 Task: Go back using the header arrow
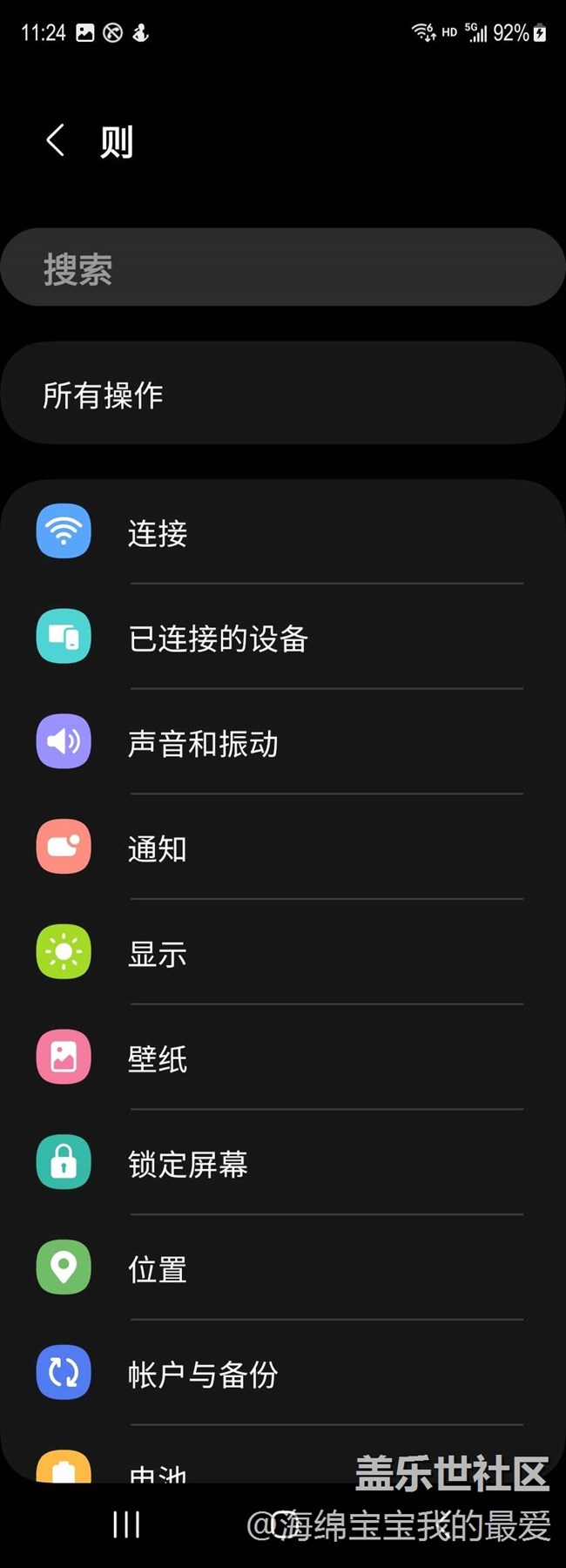[56, 140]
